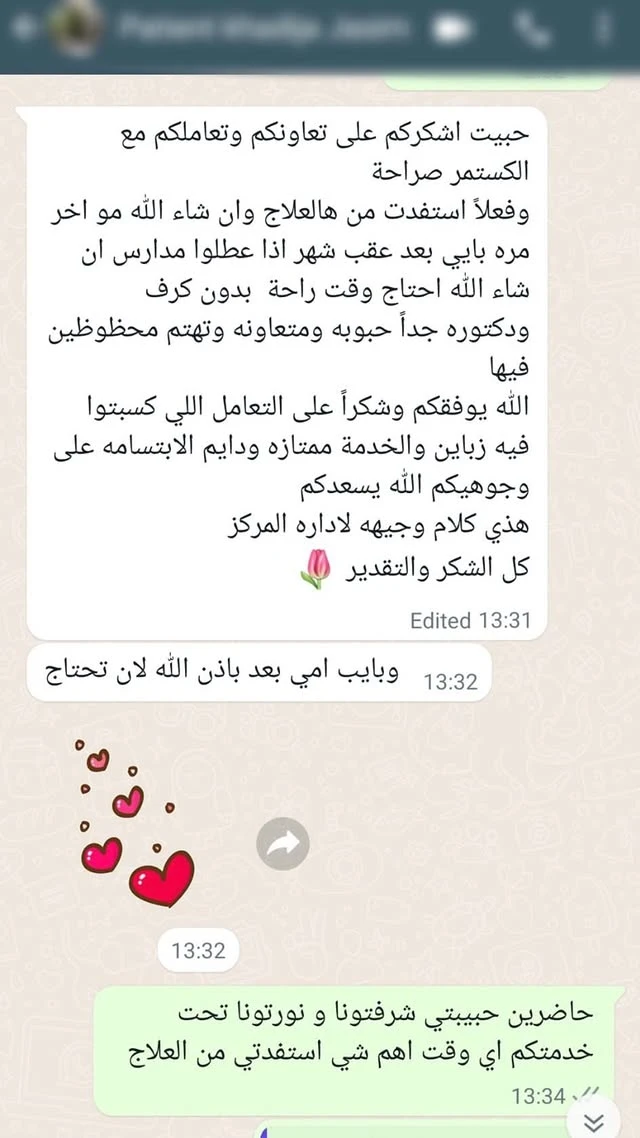Screen dimensions: 640x1138
Task: Forward the hearts sticker message
Action: coord(283,844)
